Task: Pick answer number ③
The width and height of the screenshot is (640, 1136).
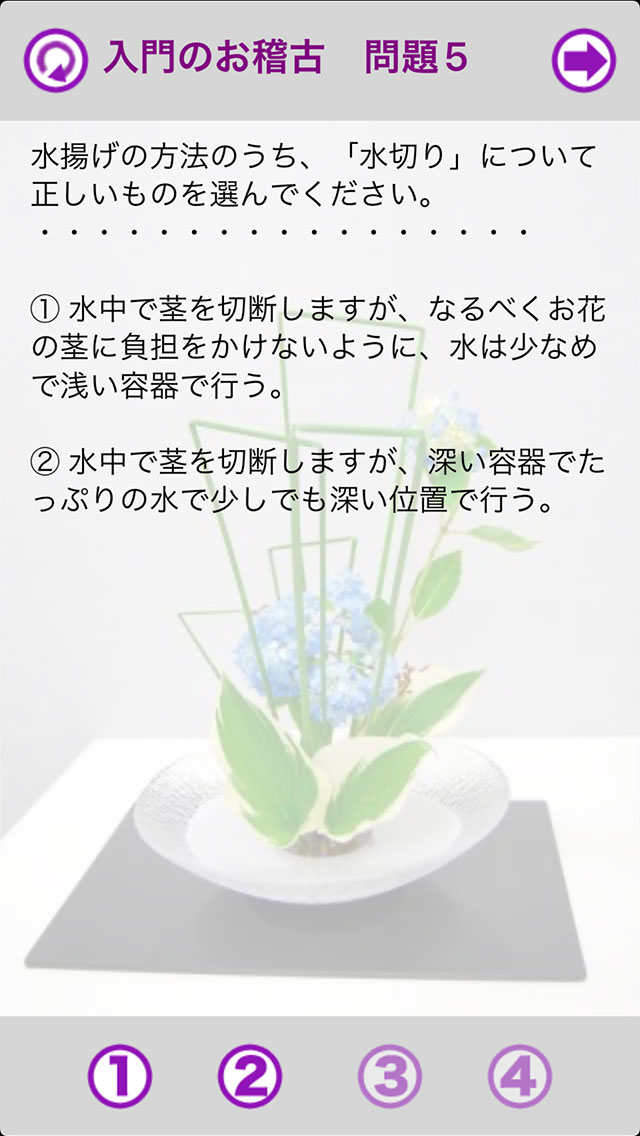Action: coord(390,1076)
